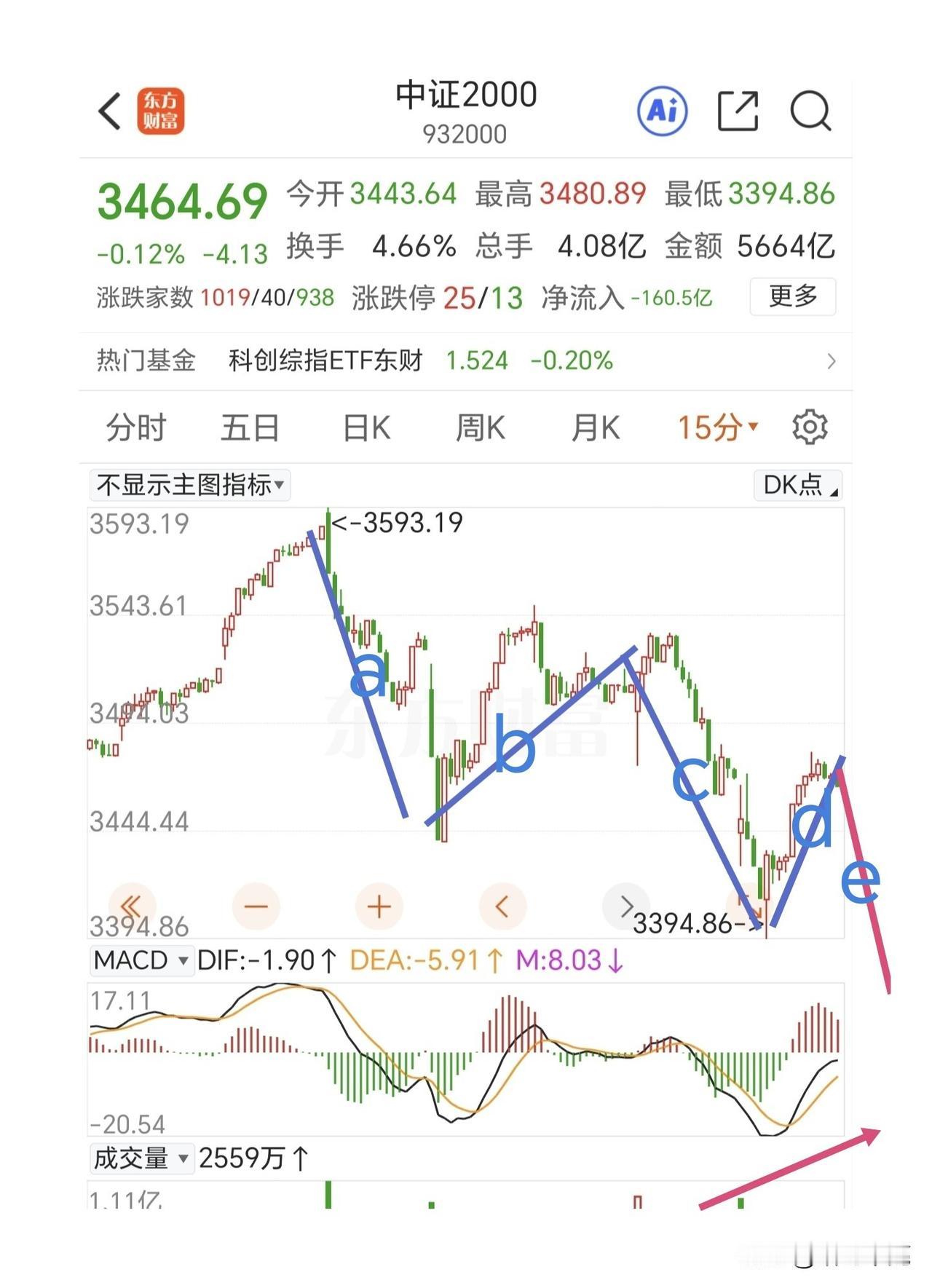The height and width of the screenshot is (1288, 932).
Task: Zoom in using the plus control
Action: pos(377,906)
